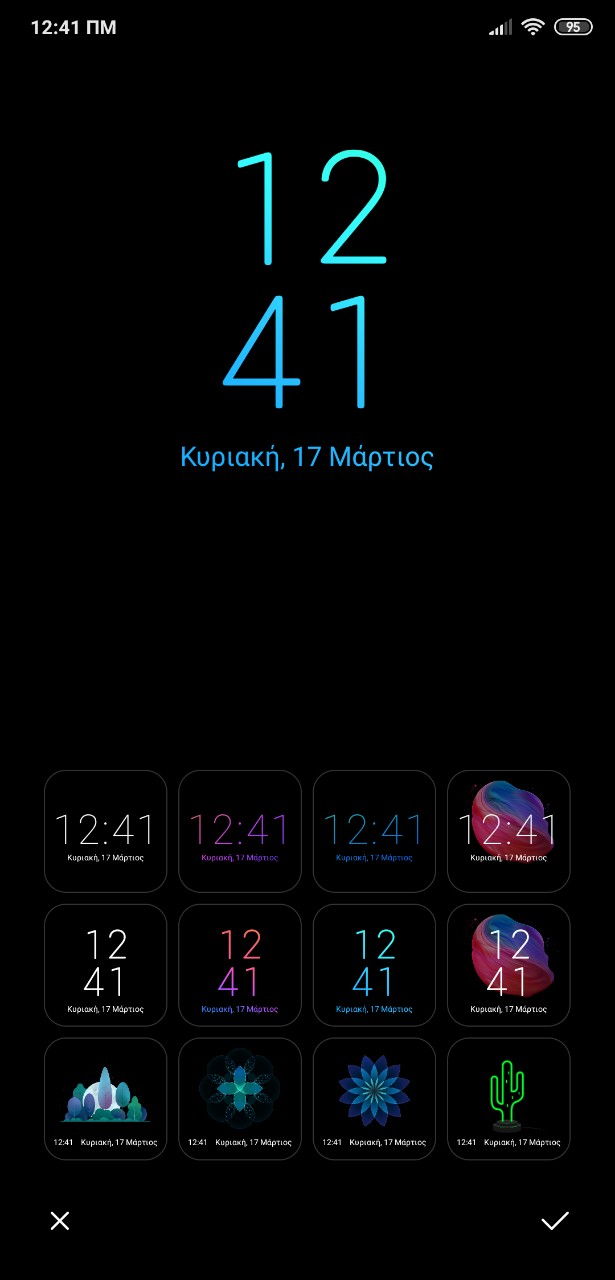Select the stacked clock with colorful swirl background
The image size is (615, 1280).
(x=508, y=965)
